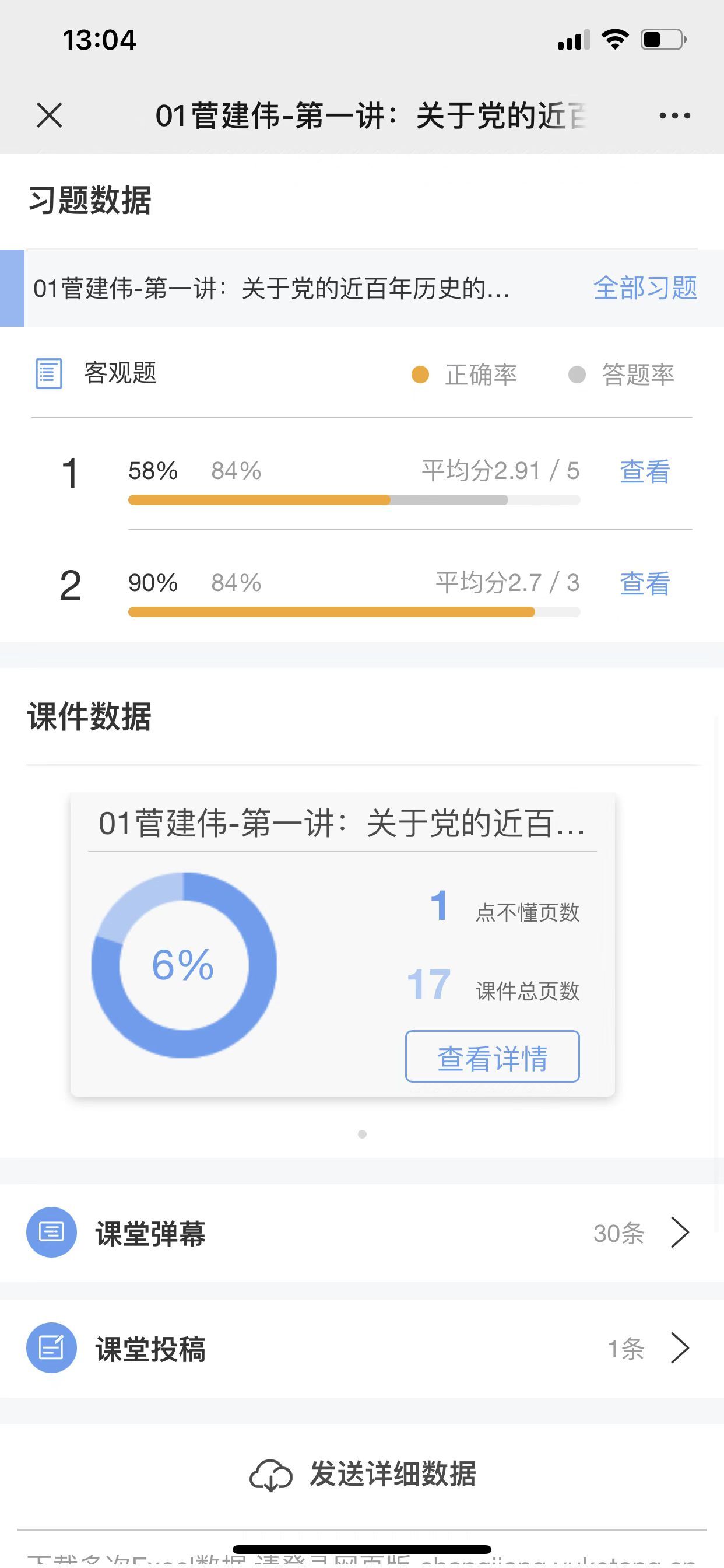
Task: Close the page with the X icon
Action: (50, 115)
